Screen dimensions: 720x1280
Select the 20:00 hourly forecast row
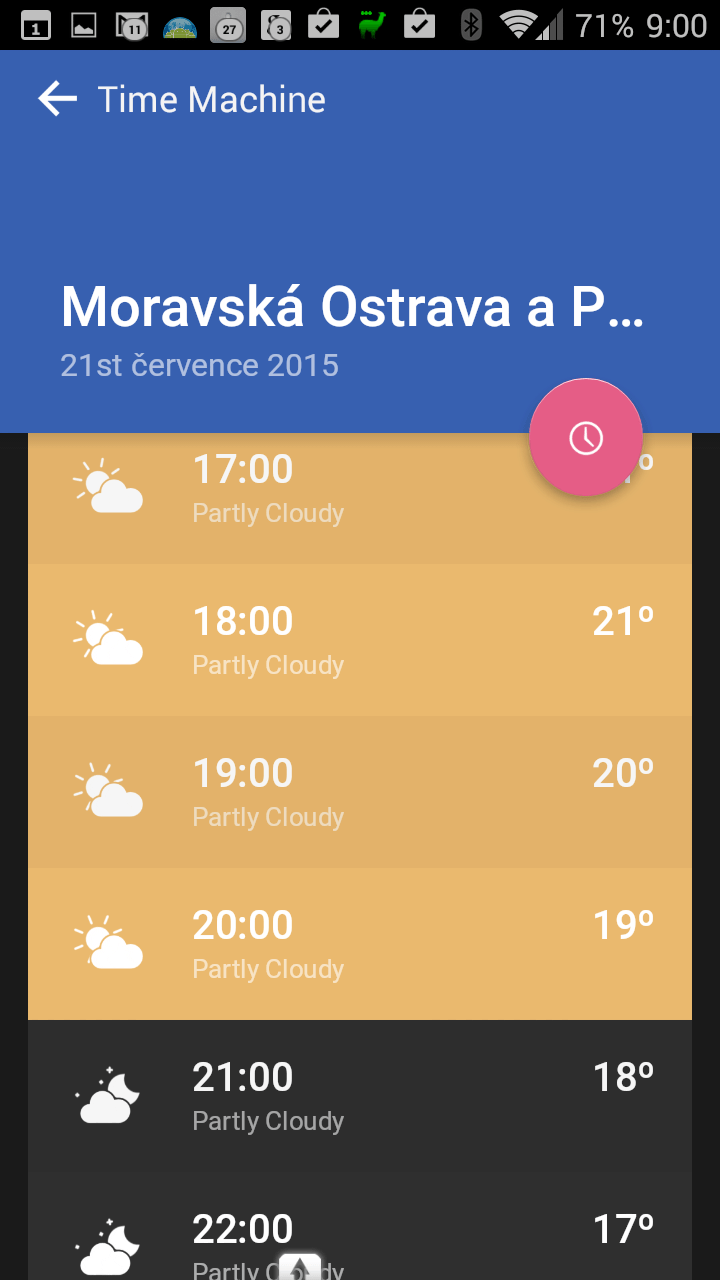click(x=360, y=944)
